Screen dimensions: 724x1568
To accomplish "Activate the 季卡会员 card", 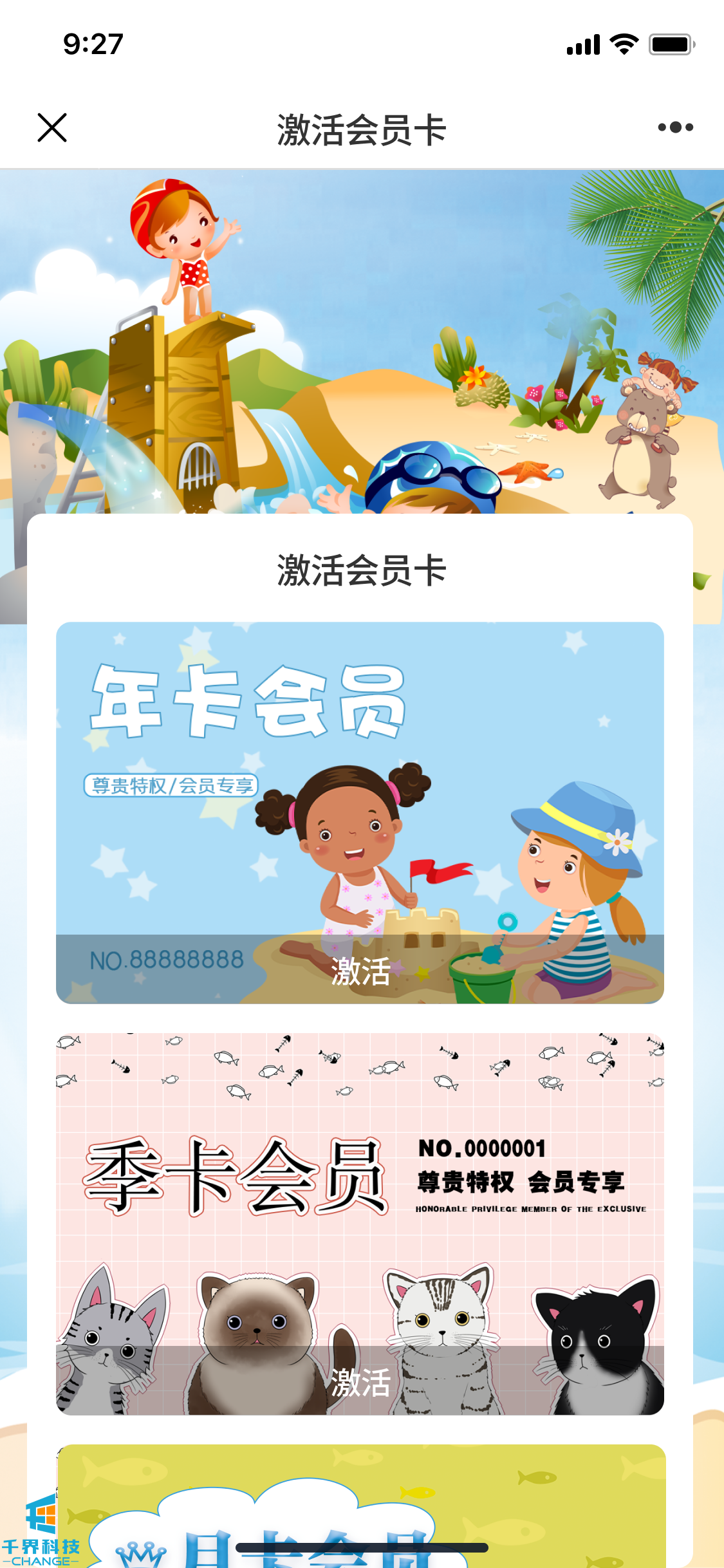I will [360, 1381].
